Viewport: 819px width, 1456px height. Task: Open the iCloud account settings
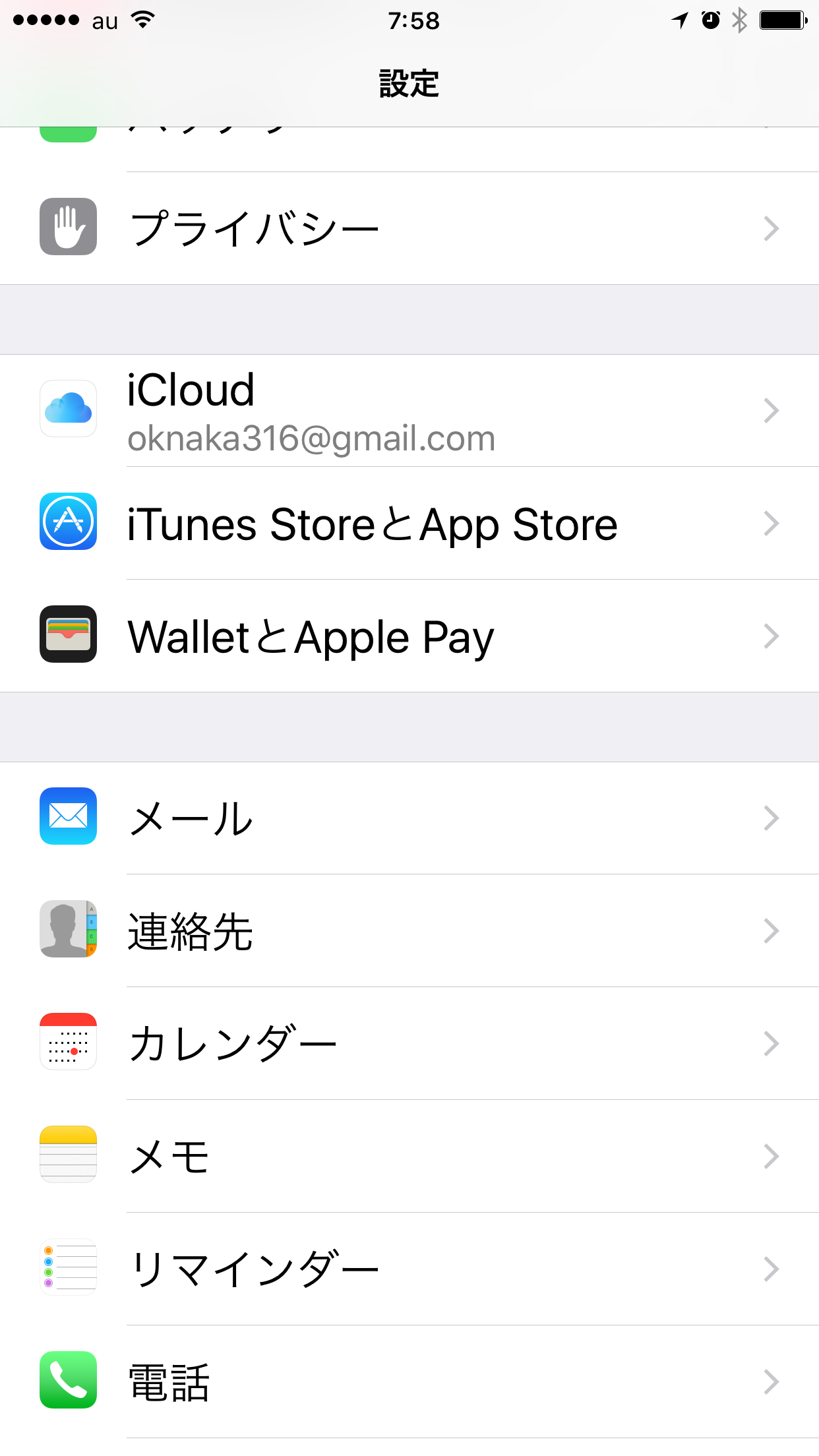(409, 411)
